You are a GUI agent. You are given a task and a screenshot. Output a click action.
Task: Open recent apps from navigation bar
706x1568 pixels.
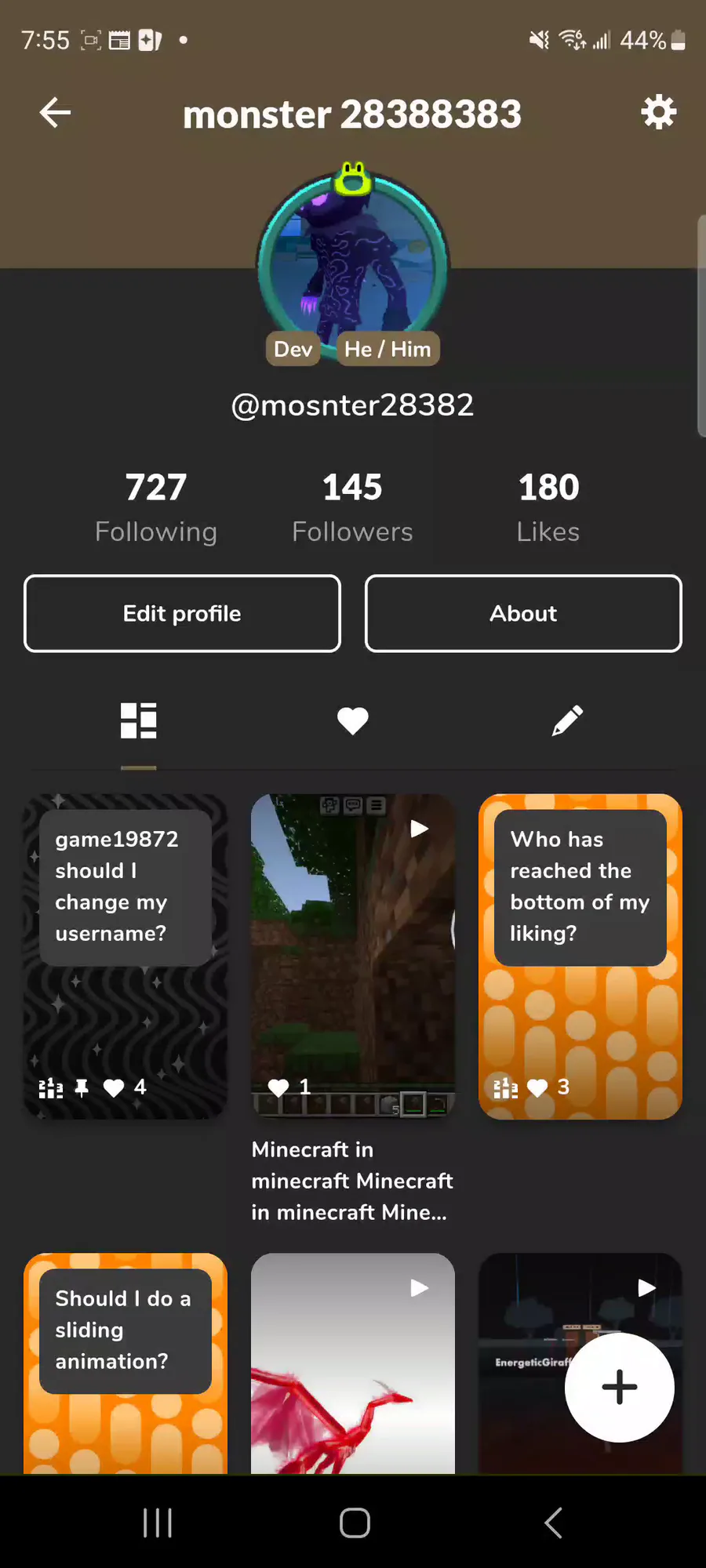(x=158, y=1523)
